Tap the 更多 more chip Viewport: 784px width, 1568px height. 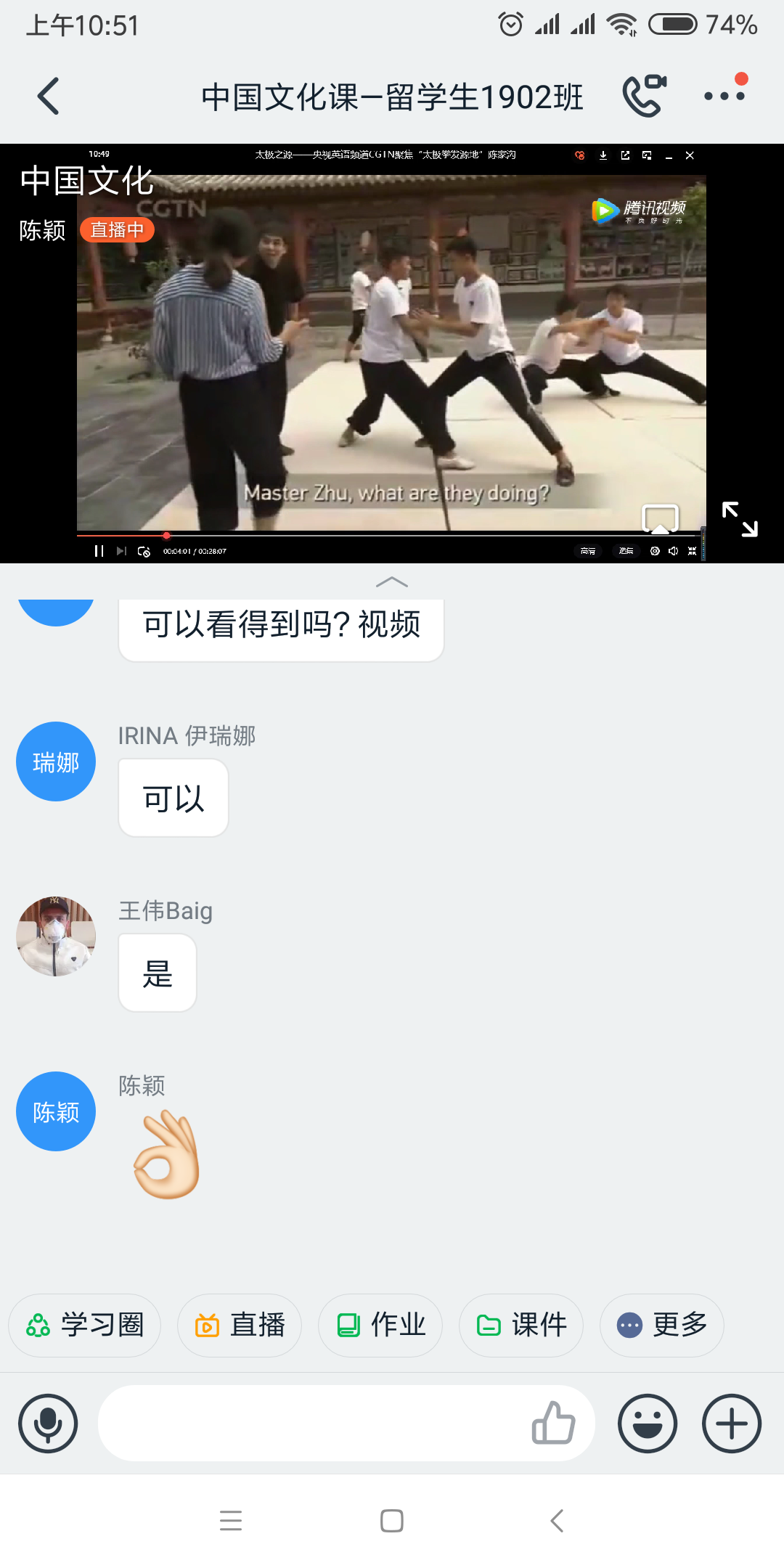click(x=662, y=1326)
